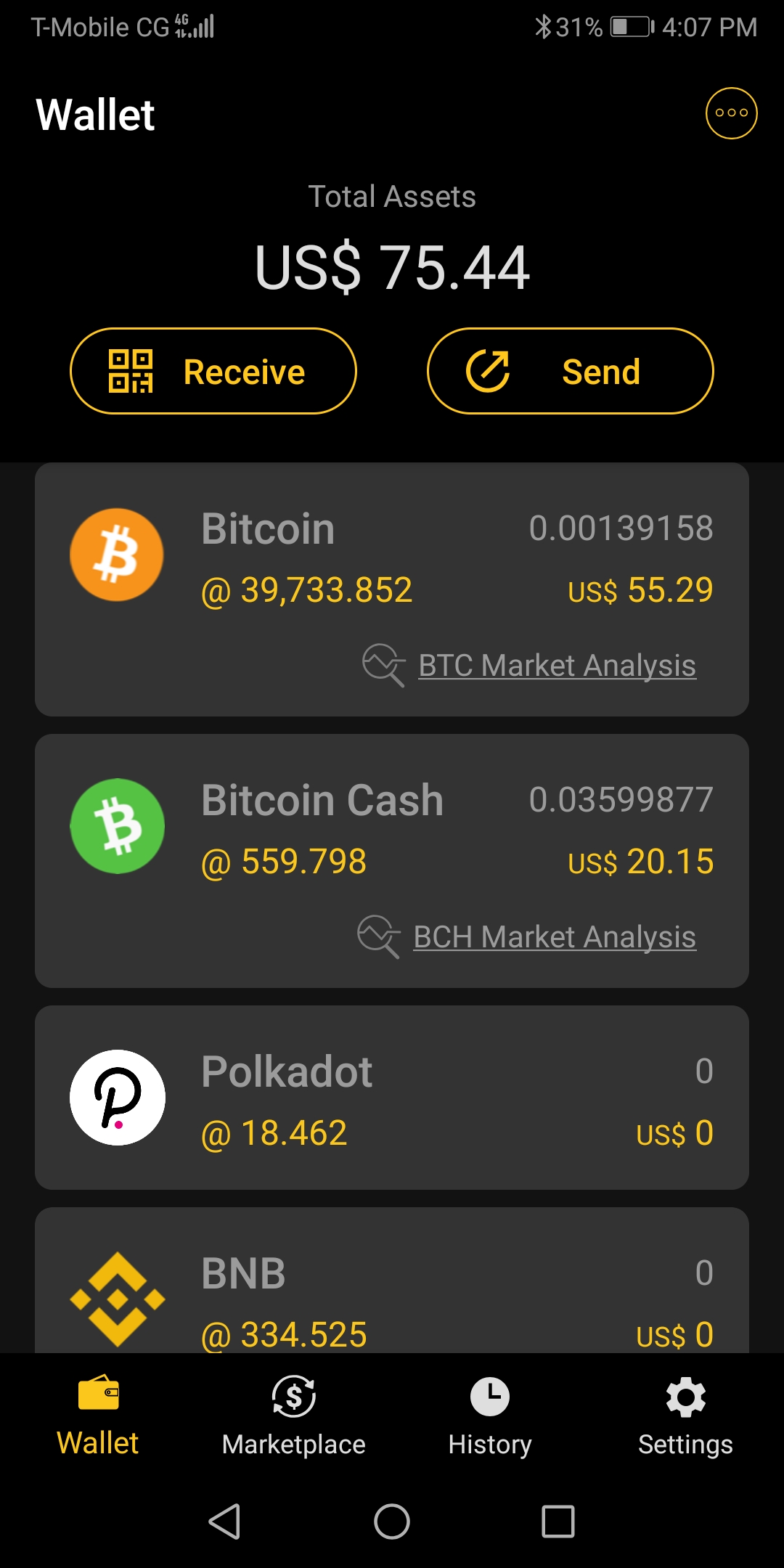
Task: Tap the Send button
Action: [571, 371]
